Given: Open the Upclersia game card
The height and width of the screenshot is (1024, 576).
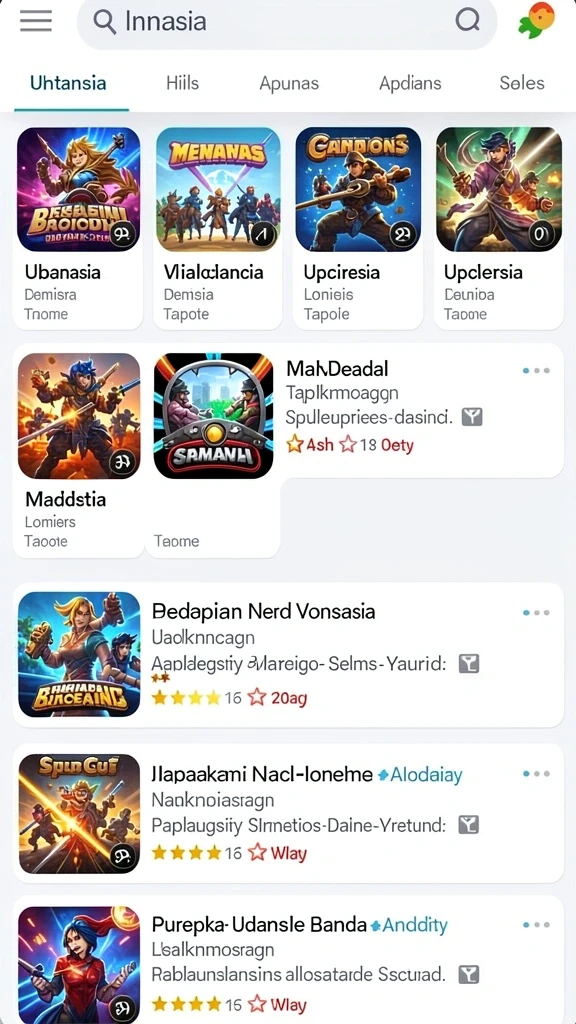Looking at the screenshot, I should [498, 227].
